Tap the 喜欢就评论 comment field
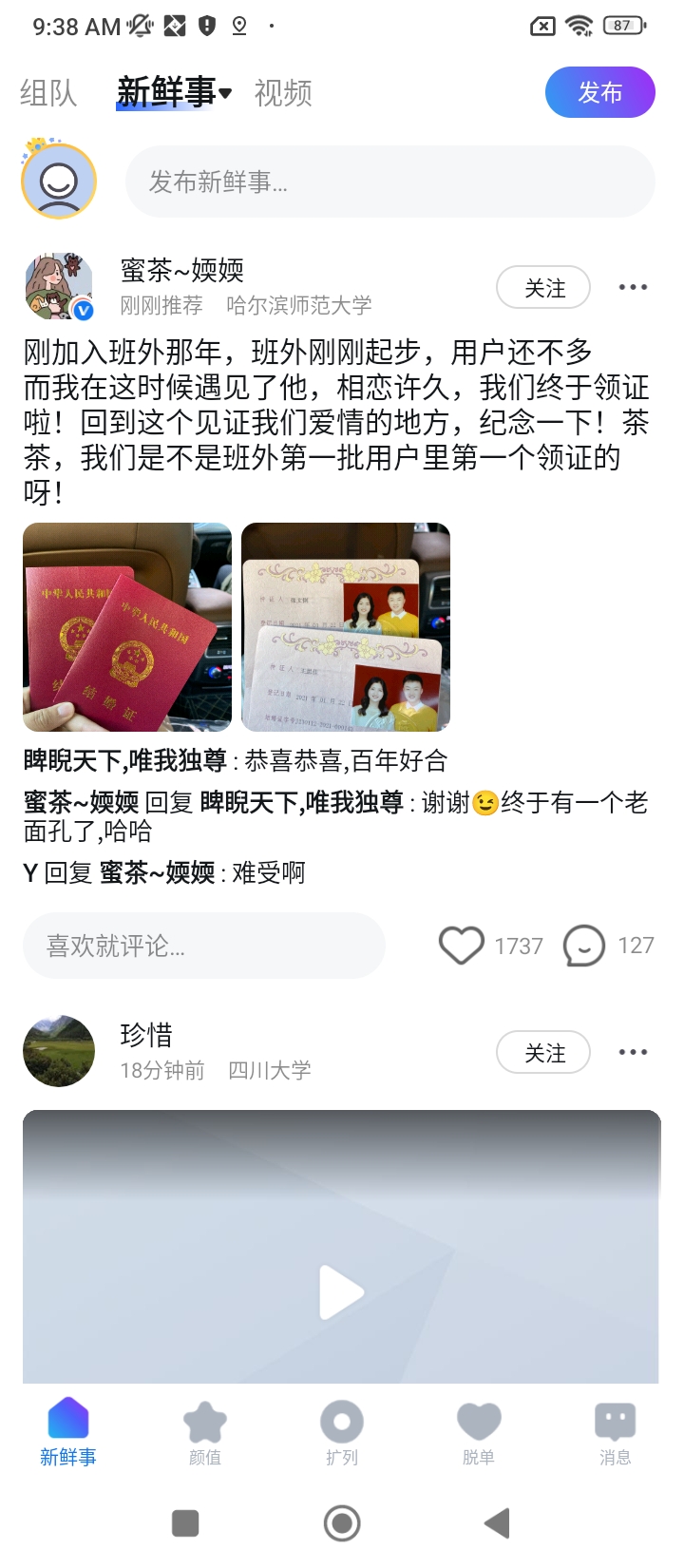 (203, 946)
